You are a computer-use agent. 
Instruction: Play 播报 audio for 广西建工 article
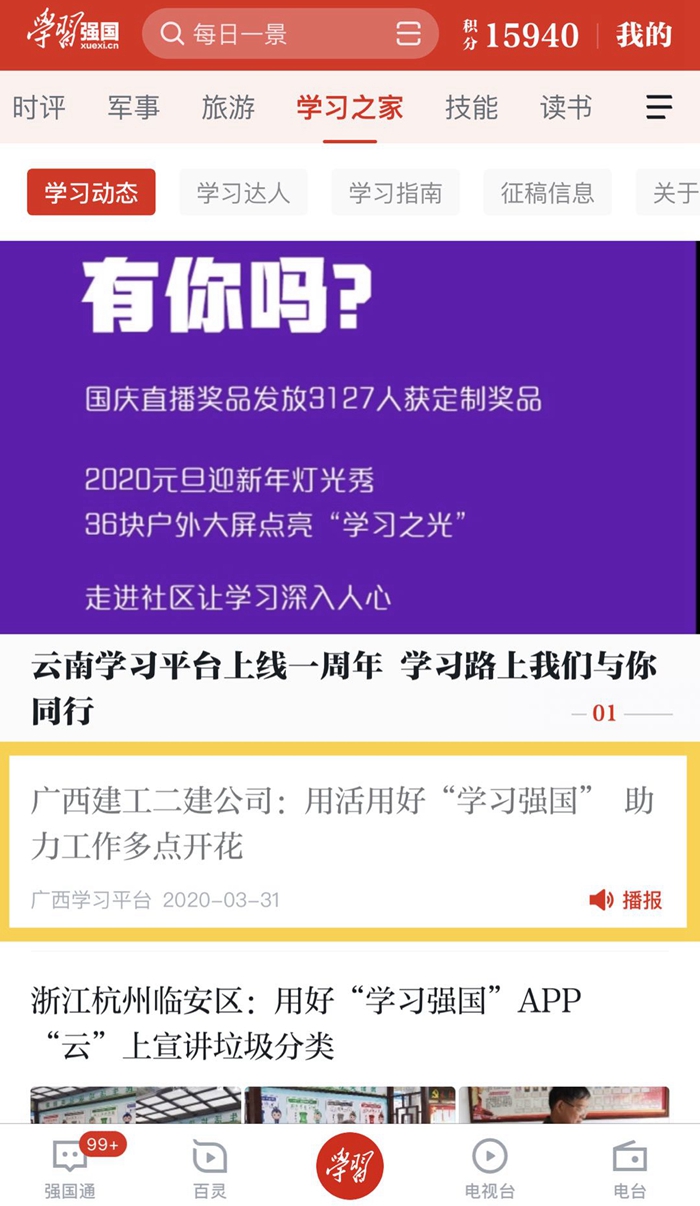(626, 900)
